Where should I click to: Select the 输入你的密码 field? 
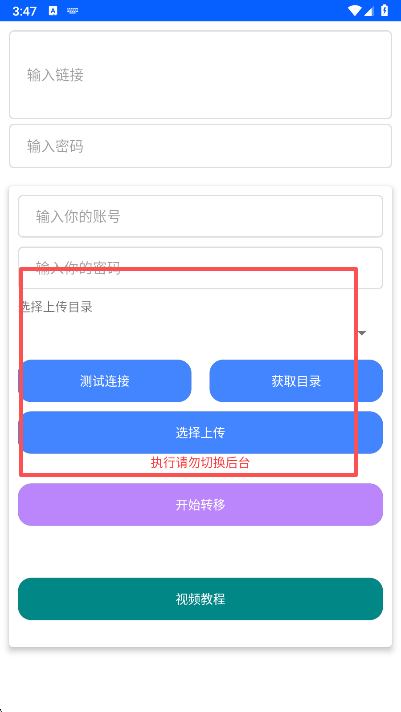[x=200, y=268]
